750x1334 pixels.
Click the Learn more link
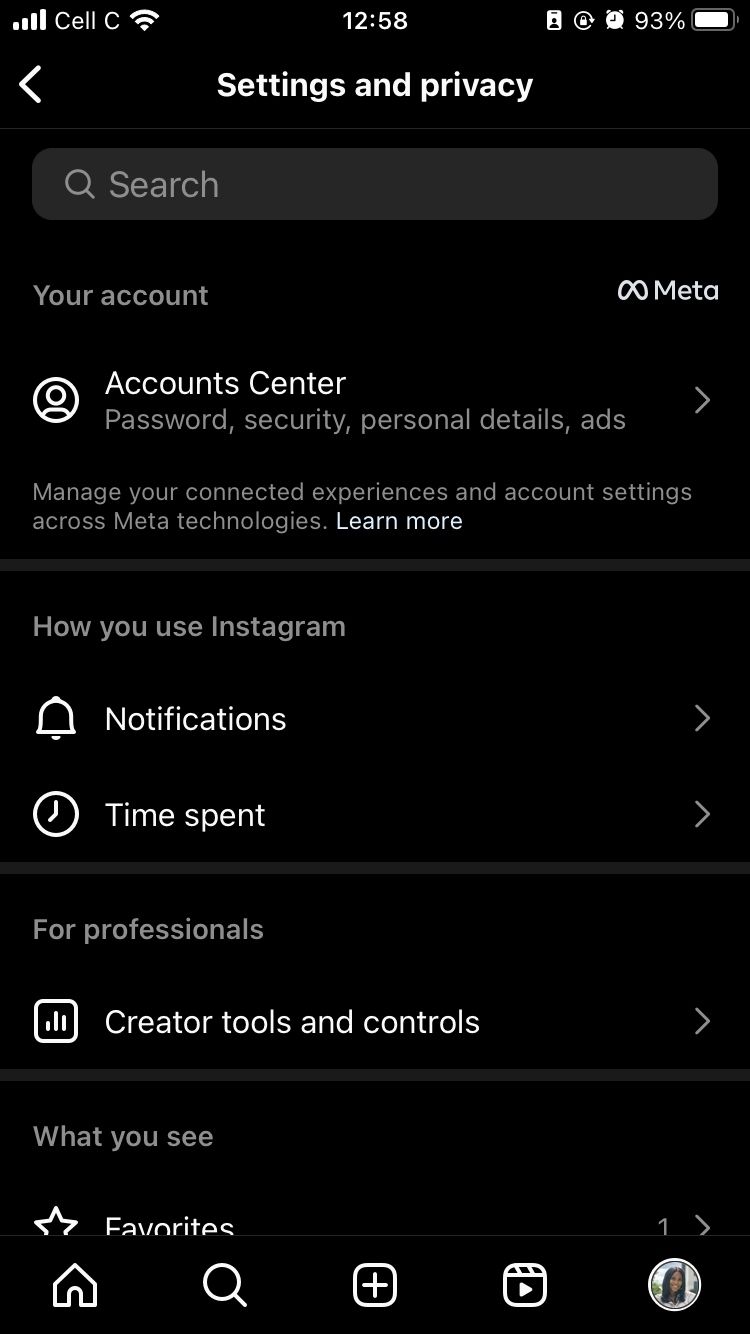(399, 520)
